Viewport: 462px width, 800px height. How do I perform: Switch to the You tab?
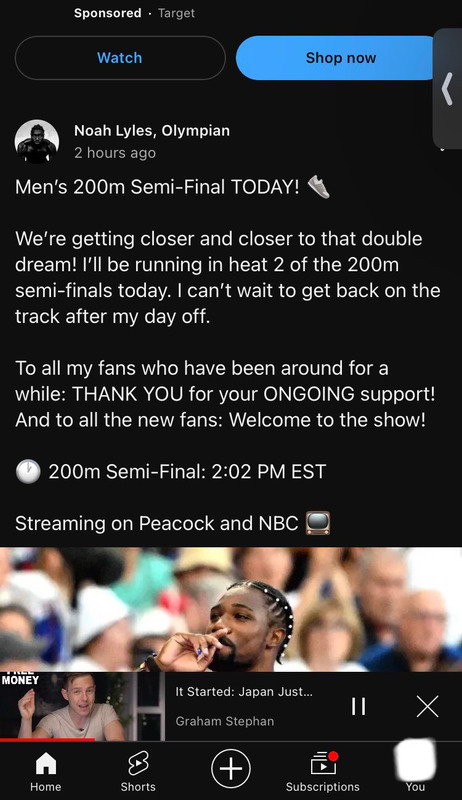(x=416, y=768)
